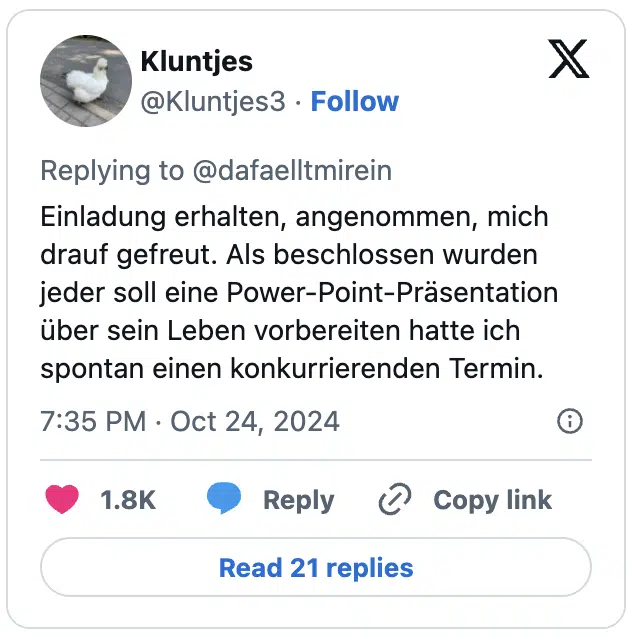Read 21 replies
The height and width of the screenshot is (636, 636).
click(x=316, y=568)
